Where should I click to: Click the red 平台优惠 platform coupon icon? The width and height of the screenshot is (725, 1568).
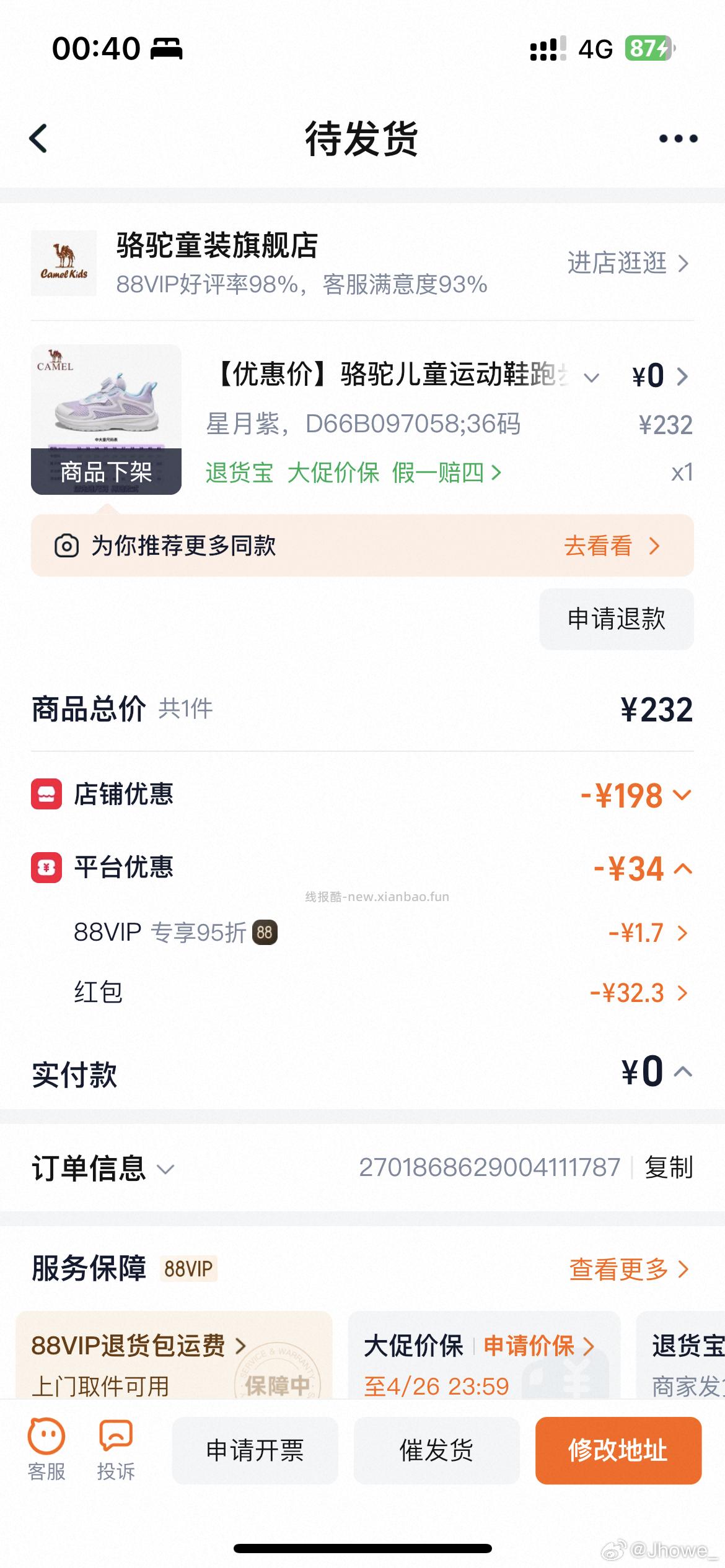click(46, 869)
